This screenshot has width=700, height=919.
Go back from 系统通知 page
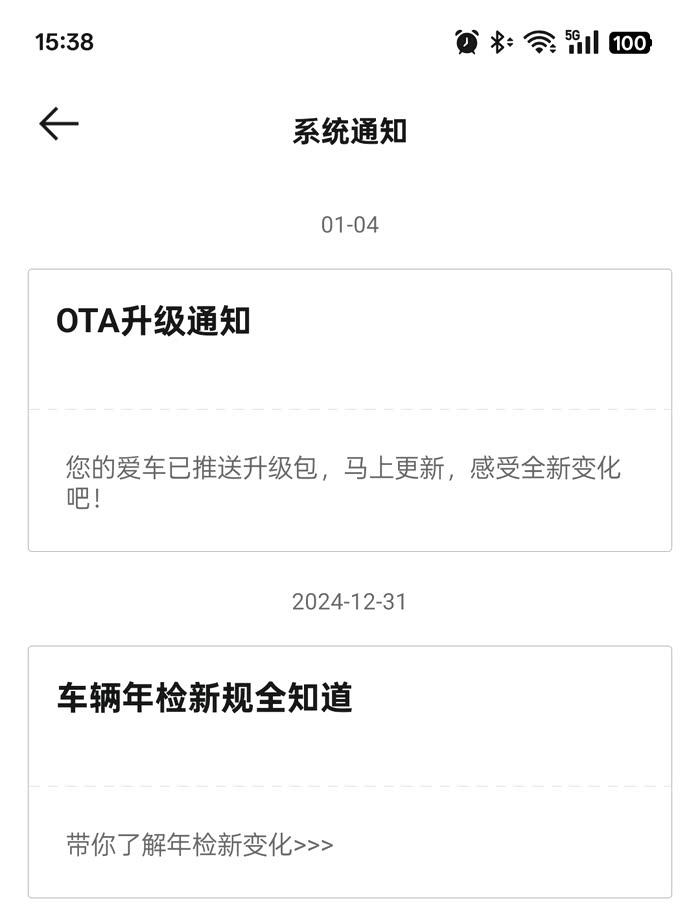(x=59, y=124)
